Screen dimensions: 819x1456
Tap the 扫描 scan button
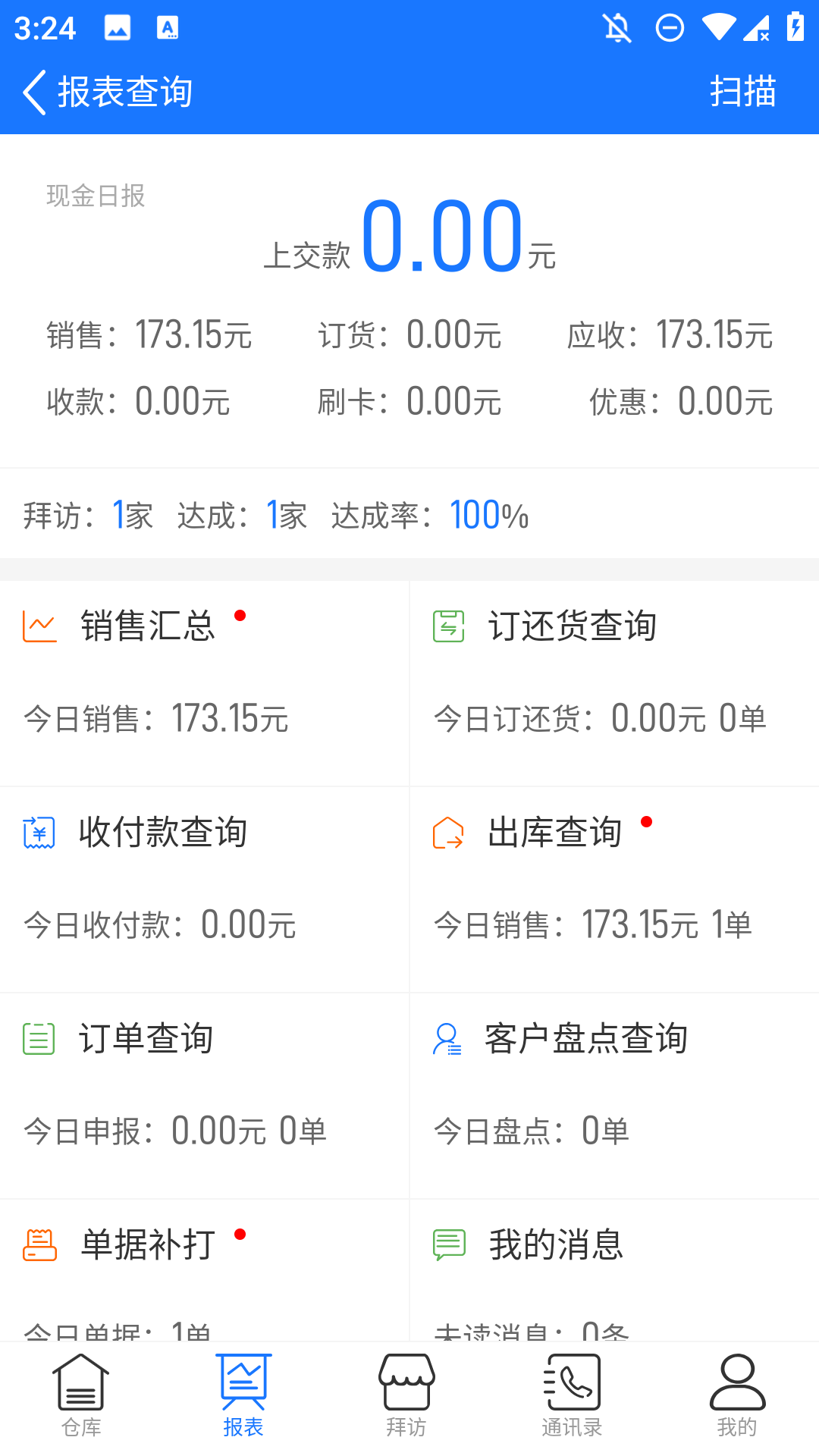pyautogui.click(x=742, y=92)
